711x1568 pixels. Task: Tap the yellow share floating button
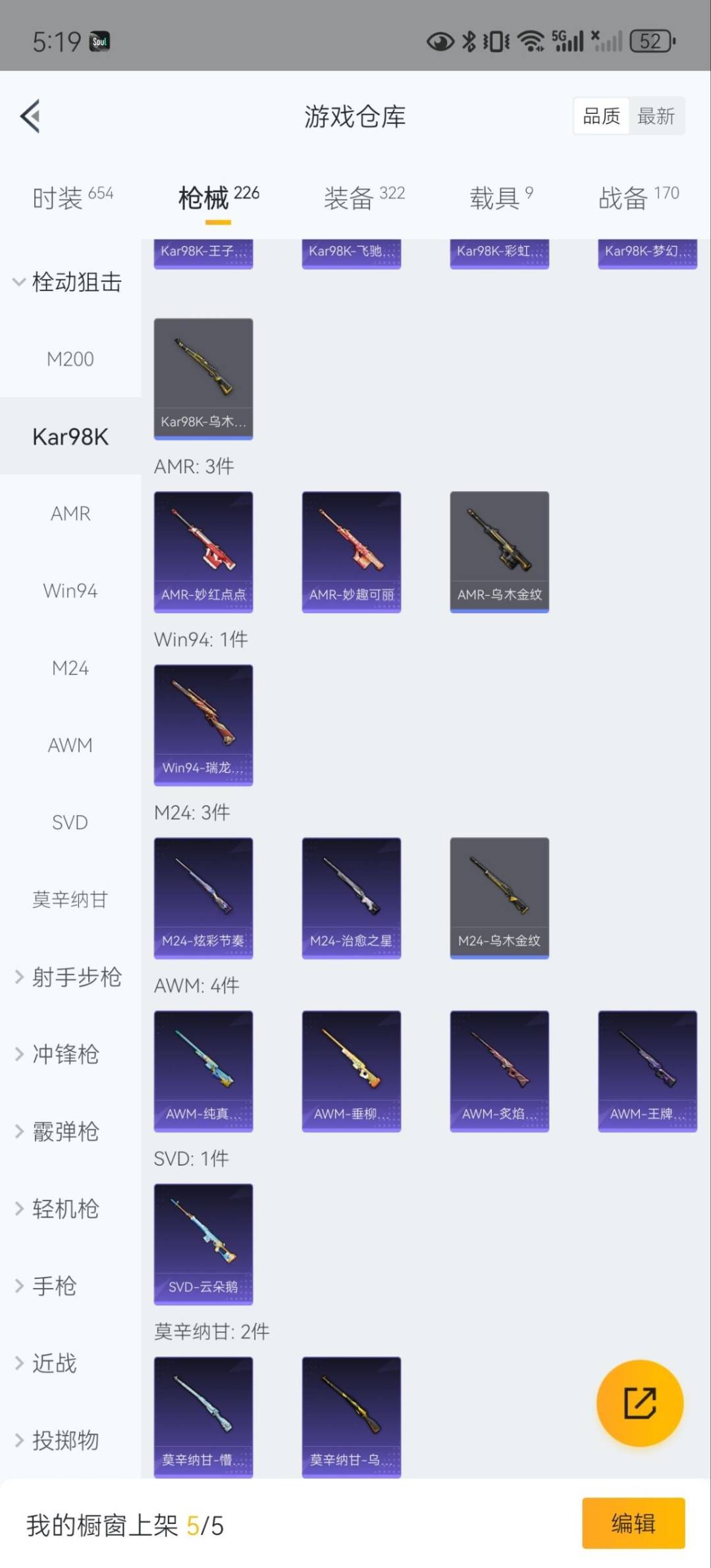(x=639, y=1403)
